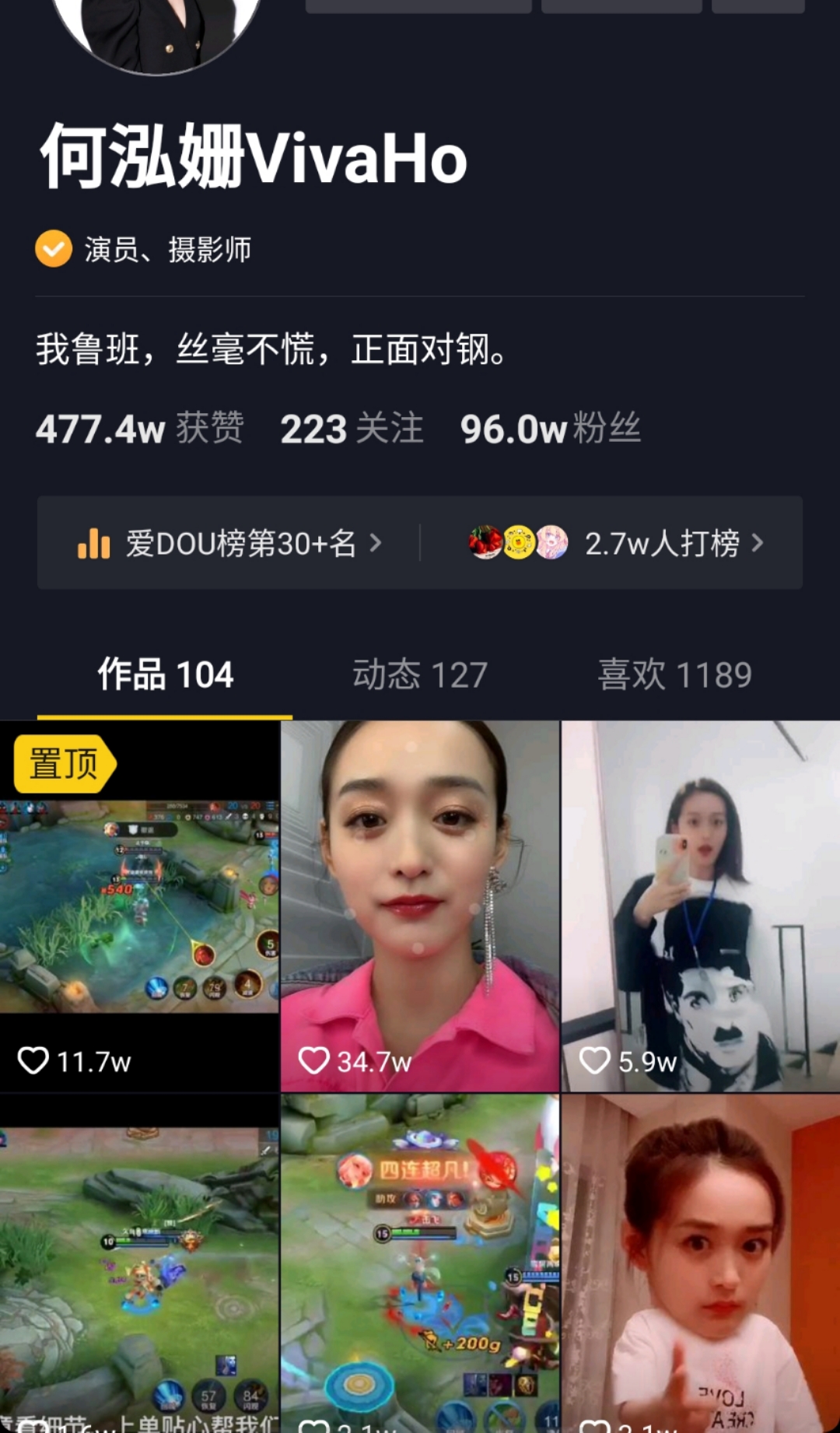Viewport: 840px width, 1433px height.
Task: Click the first fan avatar in the 打榜 ranking
Action: tap(484, 544)
